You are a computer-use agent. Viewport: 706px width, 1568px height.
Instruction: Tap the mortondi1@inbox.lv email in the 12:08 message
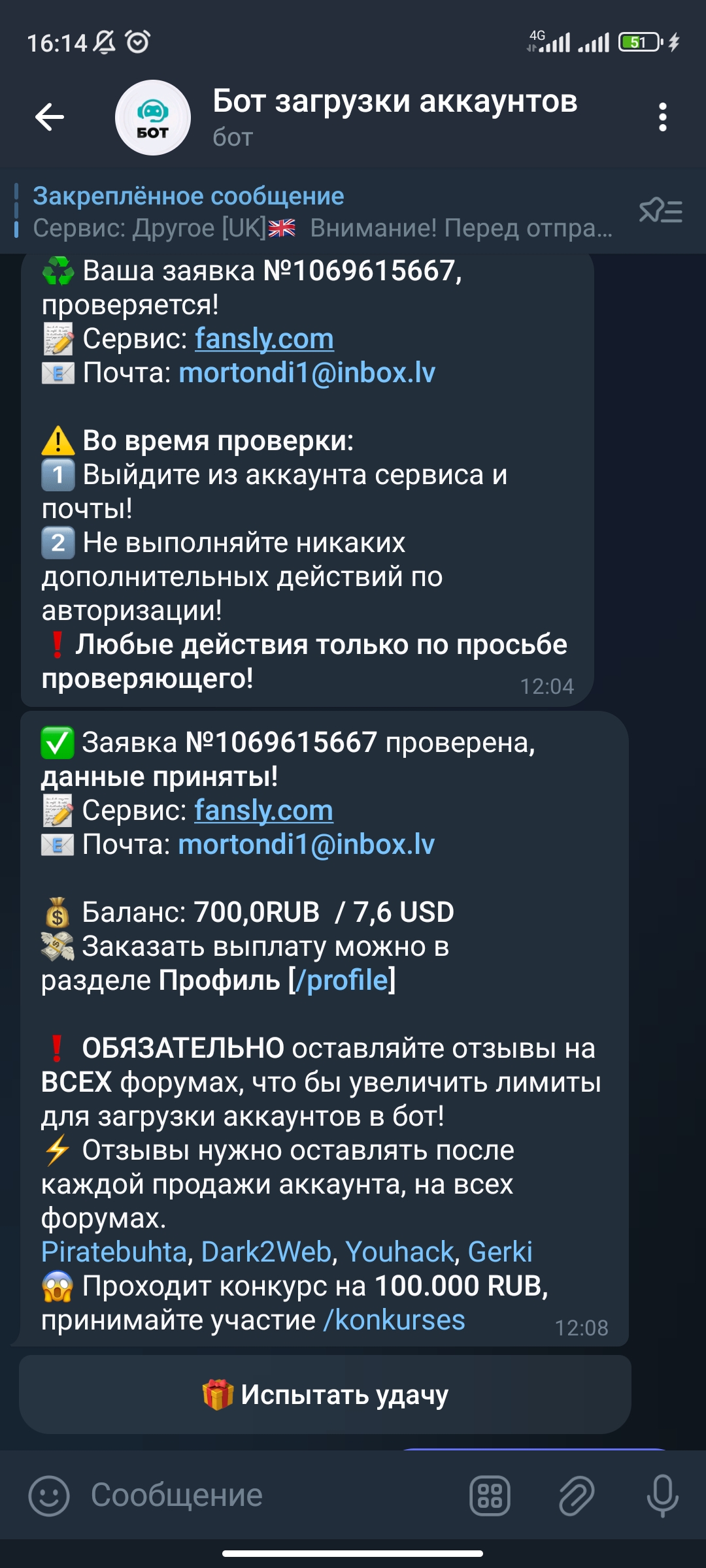306,844
